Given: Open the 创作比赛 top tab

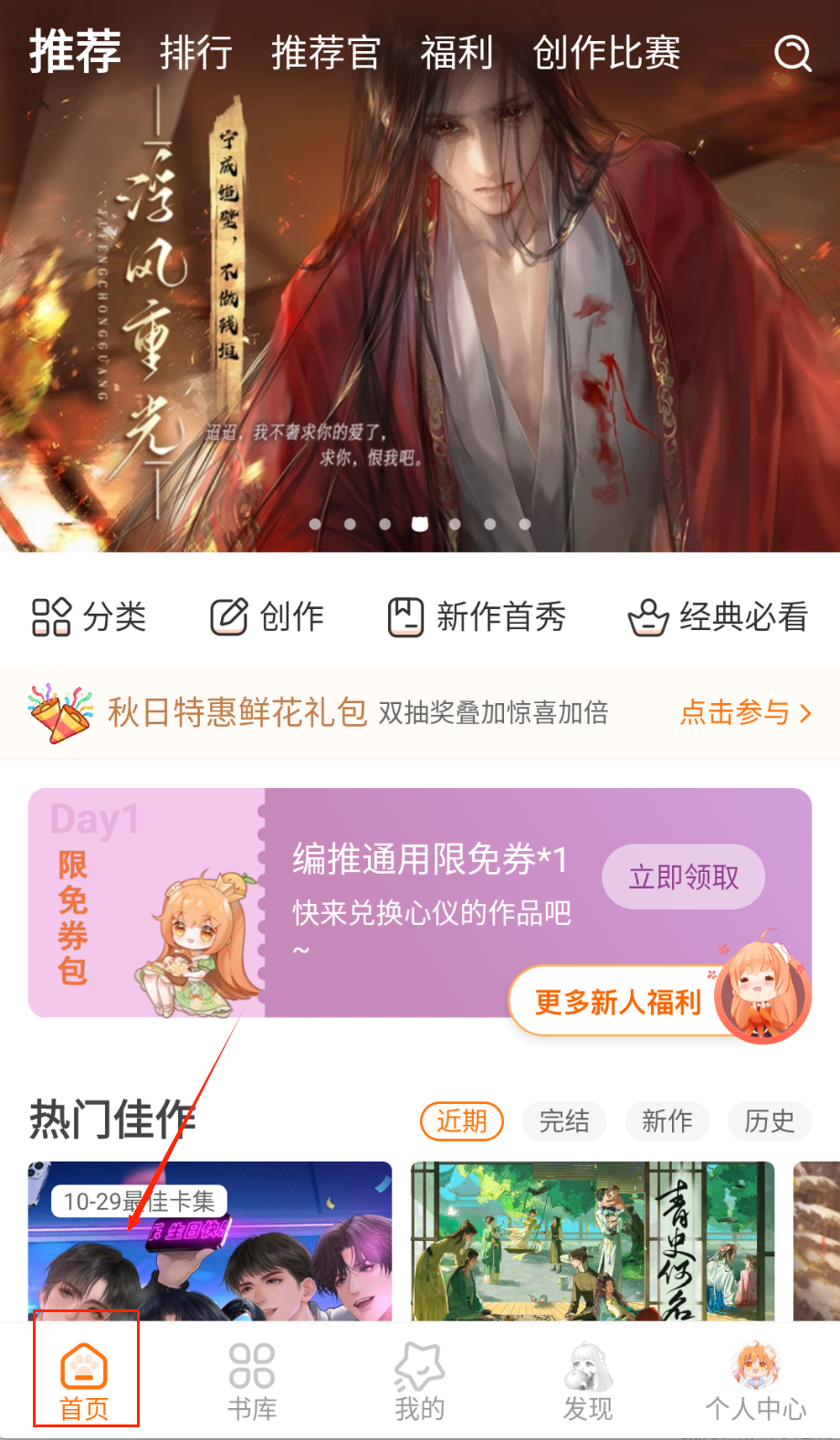Looking at the screenshot, I should pyautogui.click(x=607, y=53).
